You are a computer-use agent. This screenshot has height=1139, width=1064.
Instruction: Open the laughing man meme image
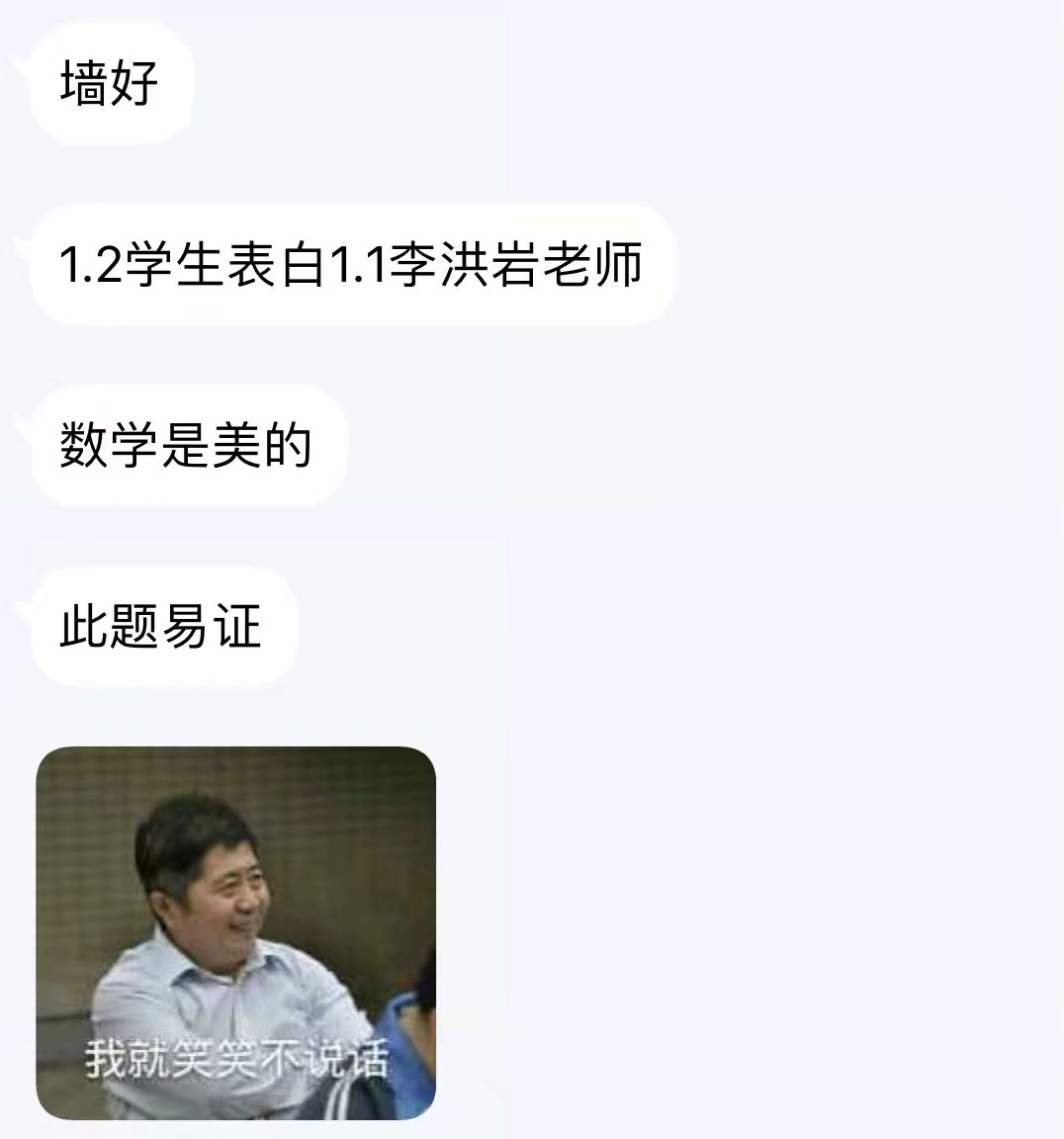click(x=235, y=932)
